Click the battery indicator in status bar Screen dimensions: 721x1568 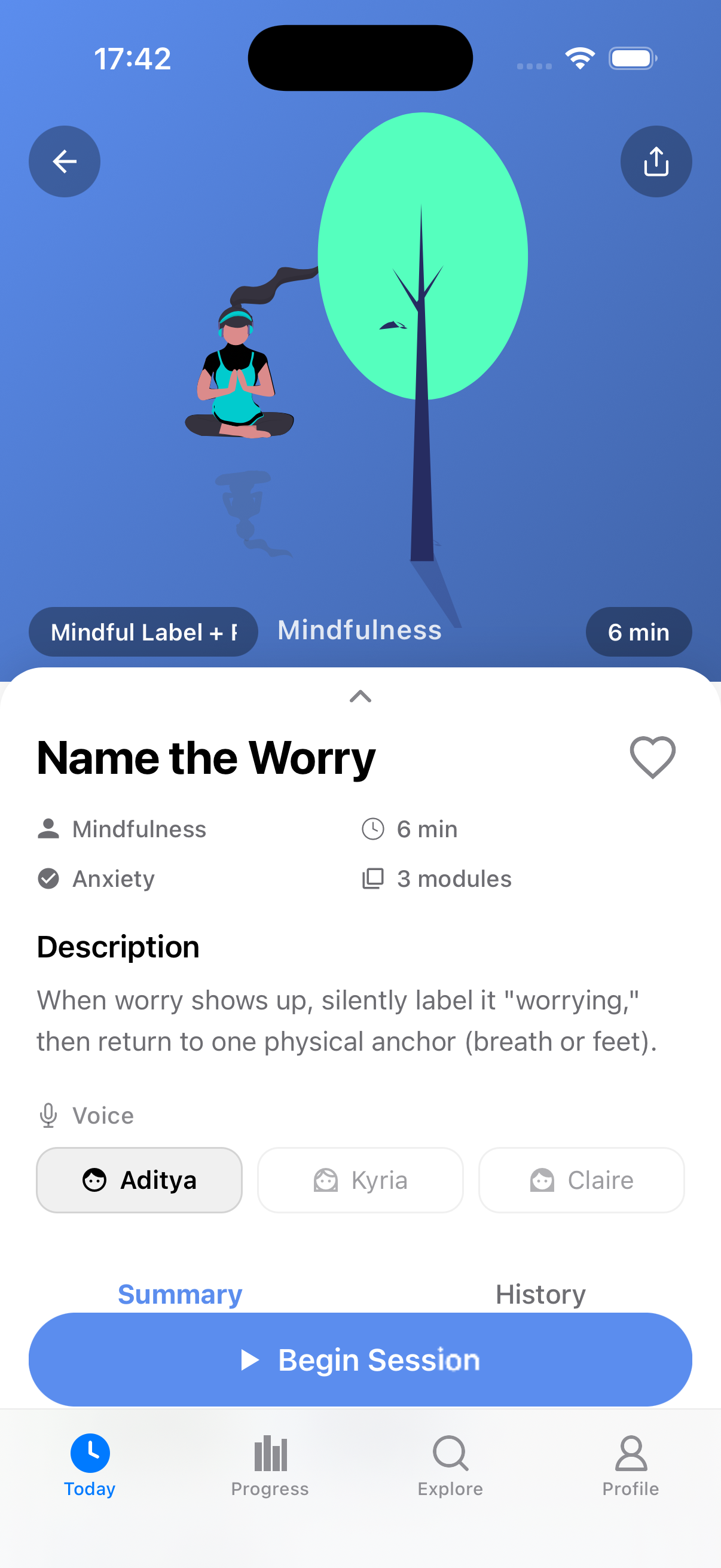631,58
